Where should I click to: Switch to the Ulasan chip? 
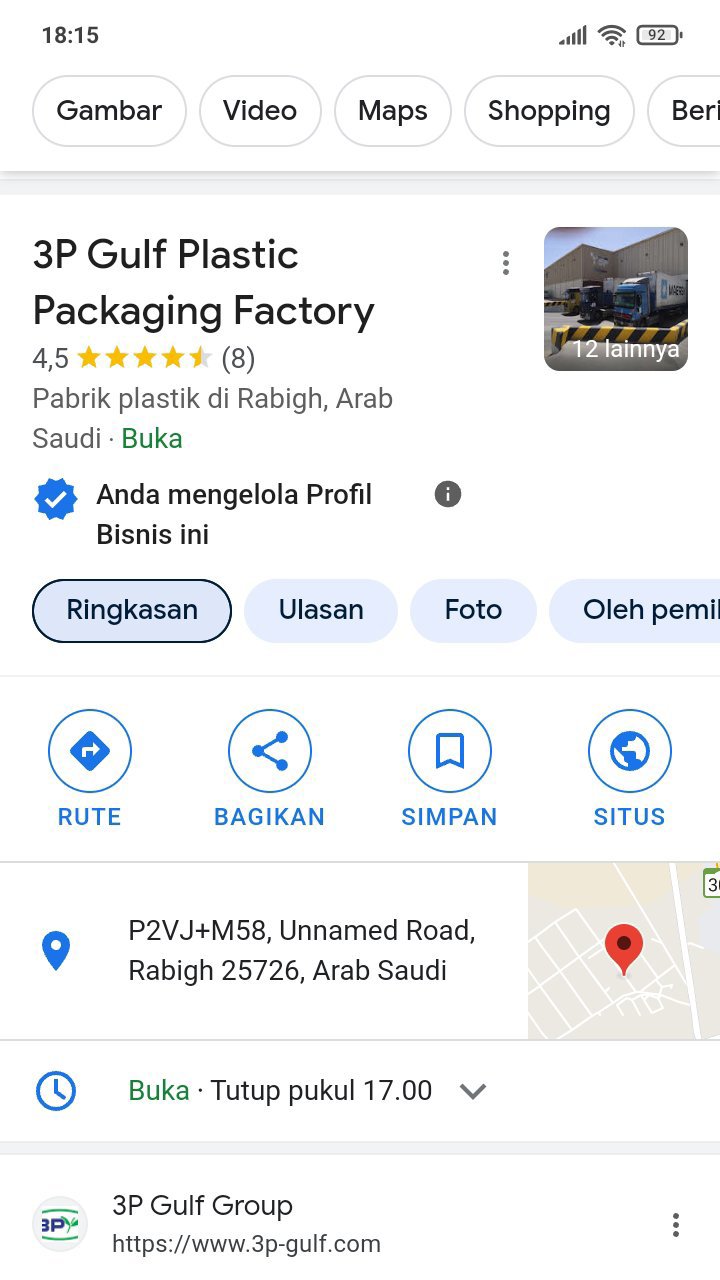[321, 610]
